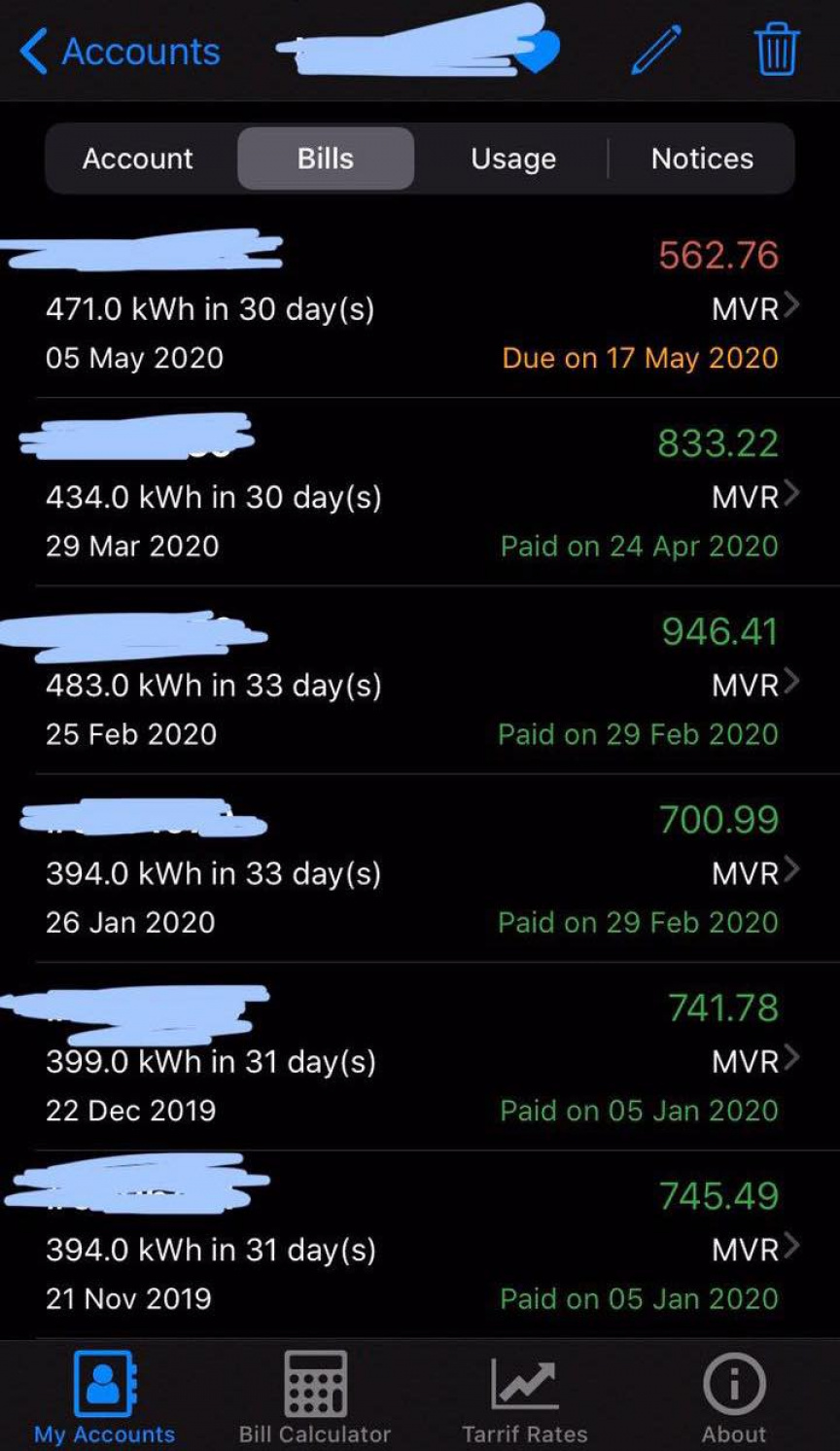View the 22 Dec 2019 bill of 741.78
This screenshot has width=840, height=1451.
pos(420,1057)
